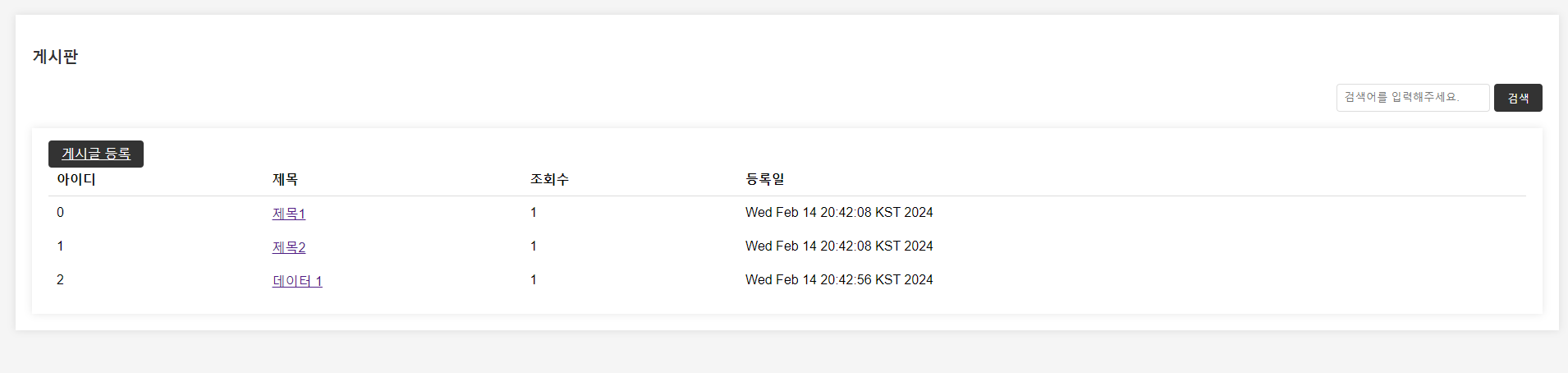Tap the 검색 search button
The height and width of the screenshot is (373, 1568).
pyautogui.click(x=1517, y=98)
